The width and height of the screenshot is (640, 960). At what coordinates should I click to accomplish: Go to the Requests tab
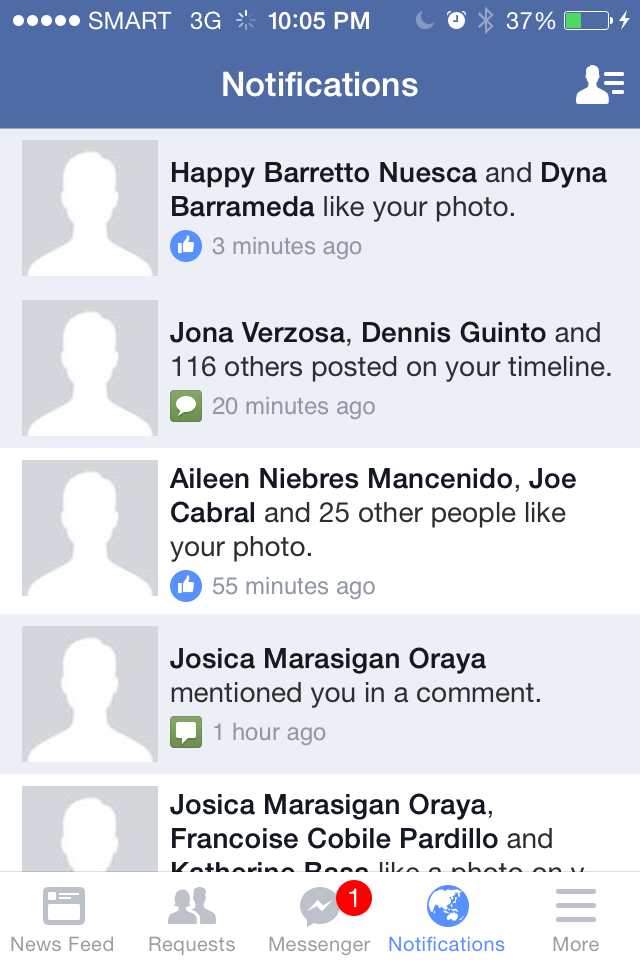(x=191, y=920)
